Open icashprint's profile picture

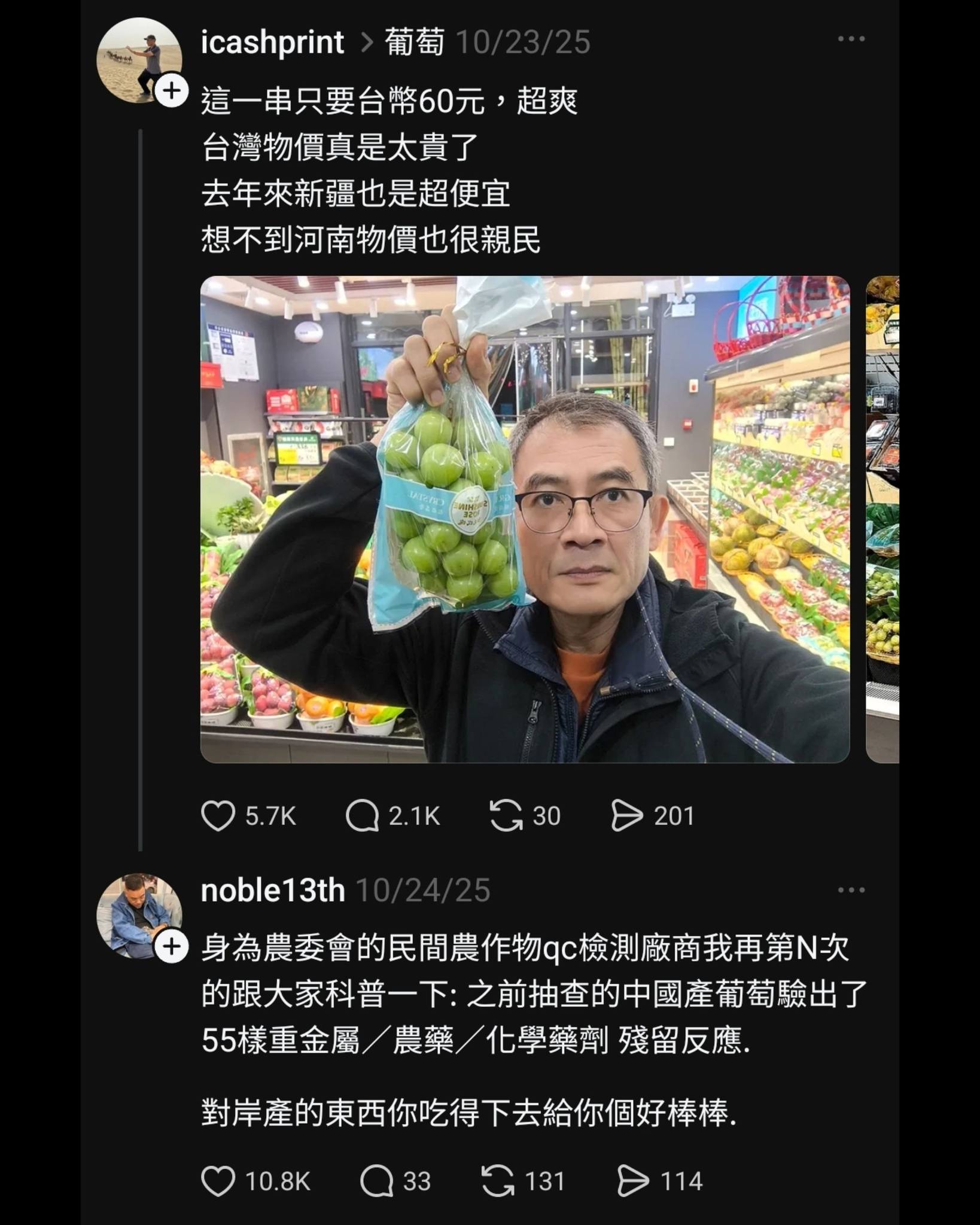coord(139,60)
